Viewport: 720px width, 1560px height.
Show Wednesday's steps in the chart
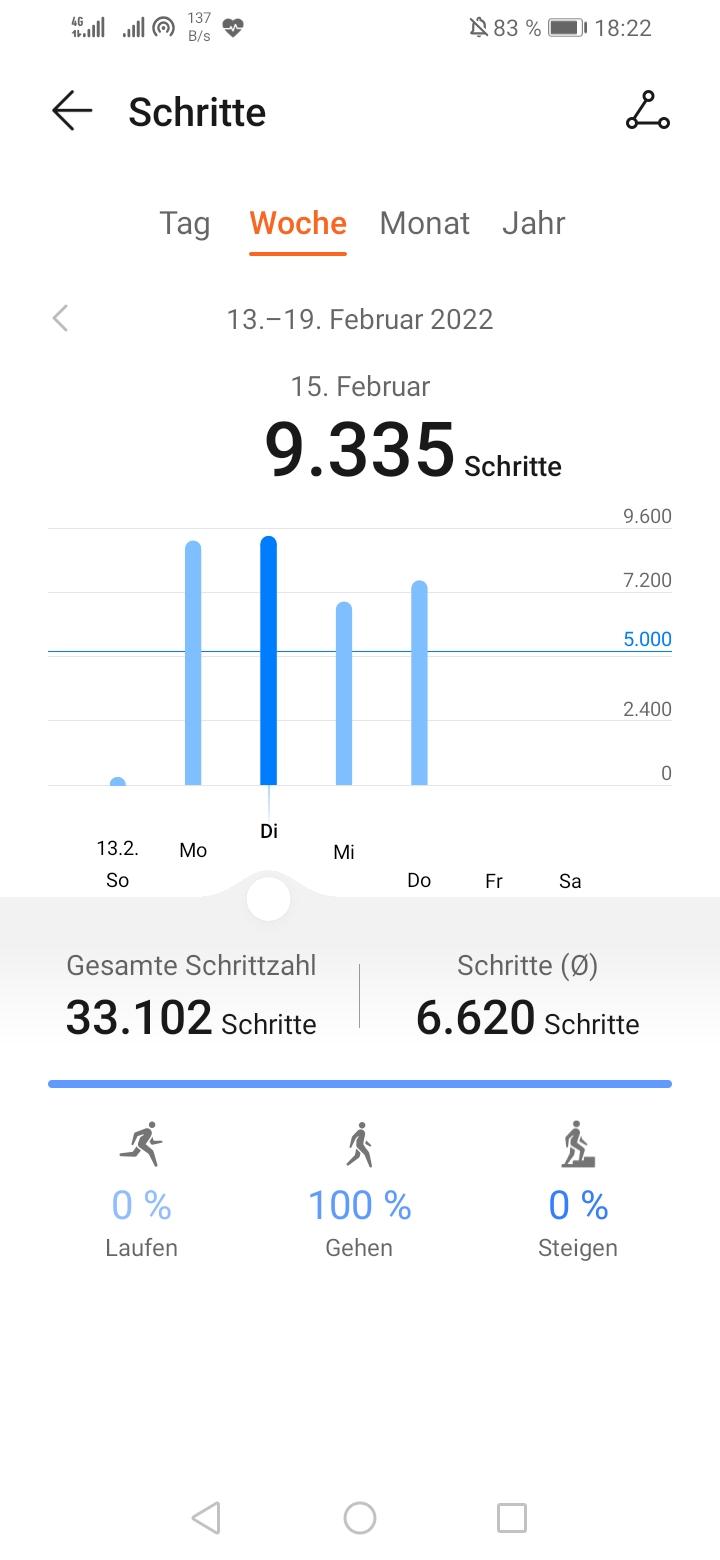[x=344, y=694]
